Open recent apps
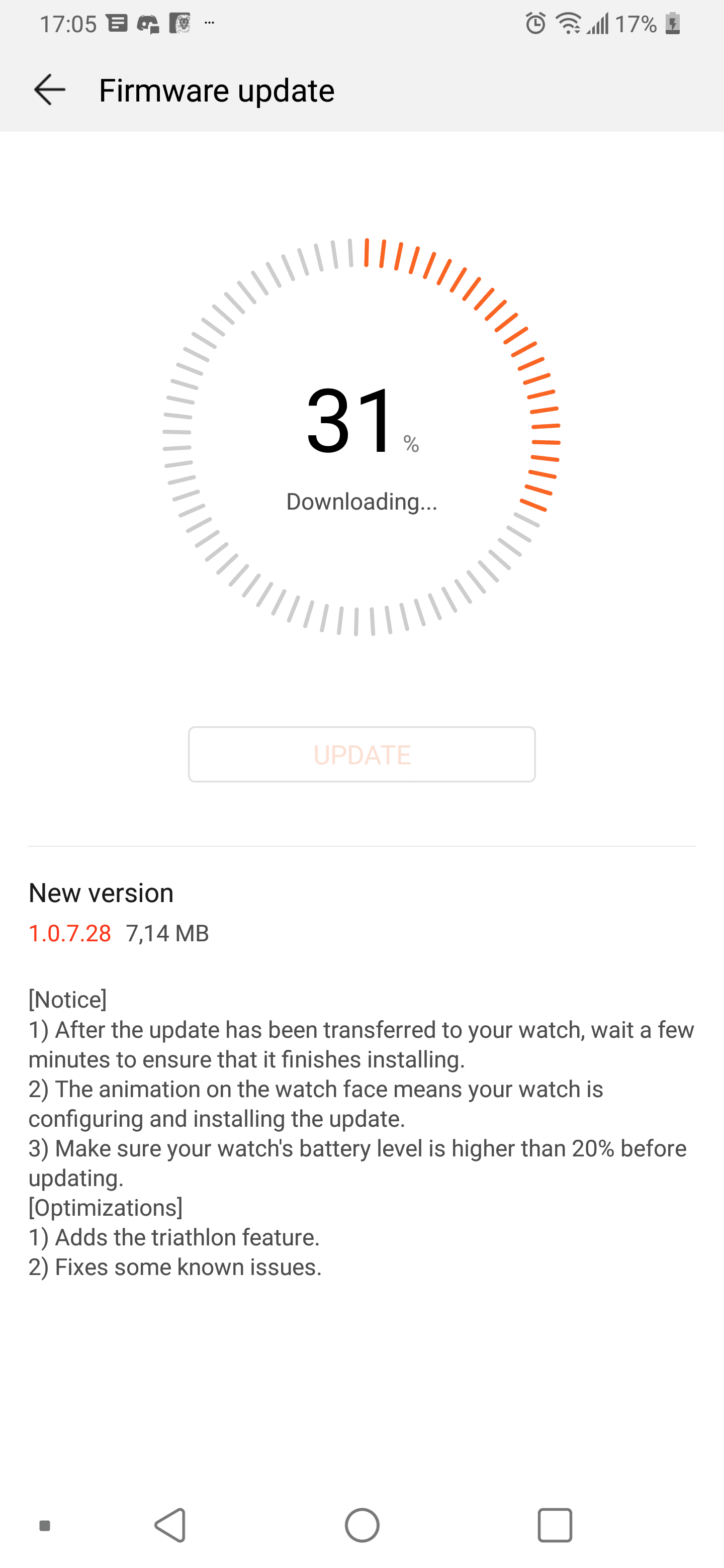 coord(555,1525)
